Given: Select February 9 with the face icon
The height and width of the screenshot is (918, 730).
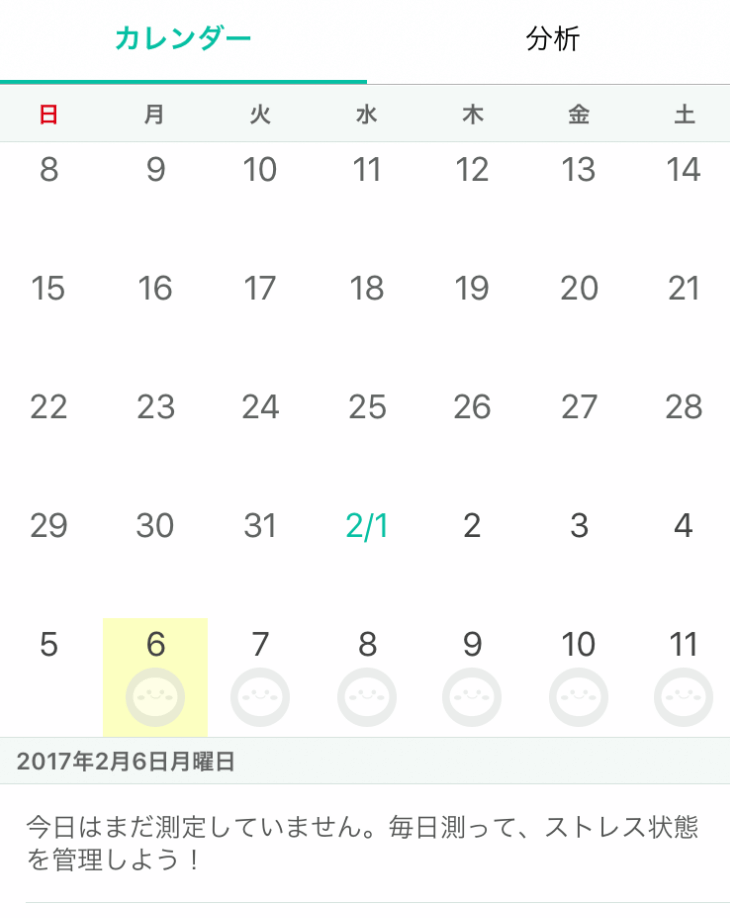Looking at the screenshot, I should coord(472,675).
